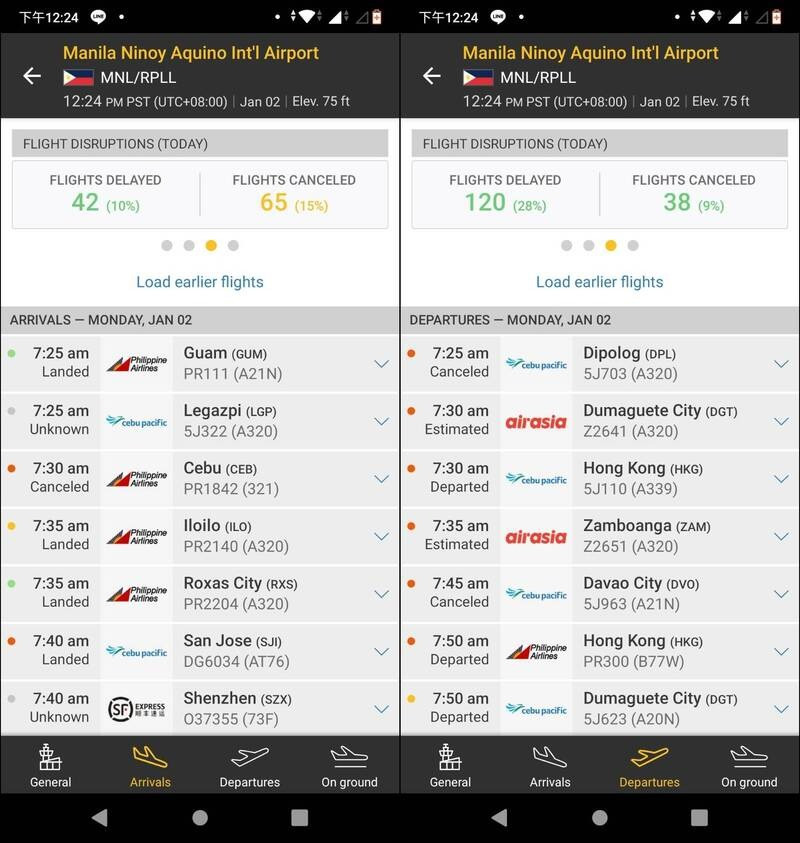800x843 pixels.
Task: Expand the Hong Kong 5J110 departure
Action: 781,479
